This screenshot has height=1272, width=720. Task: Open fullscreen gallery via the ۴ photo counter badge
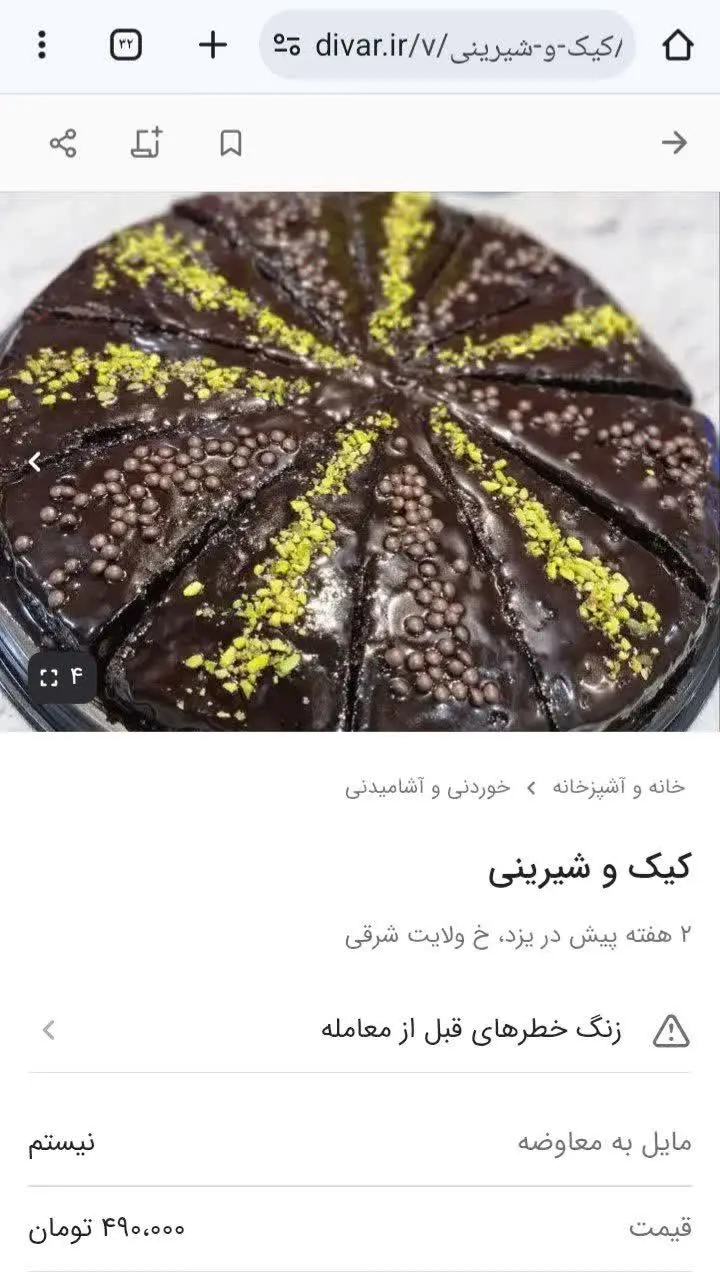62,674
